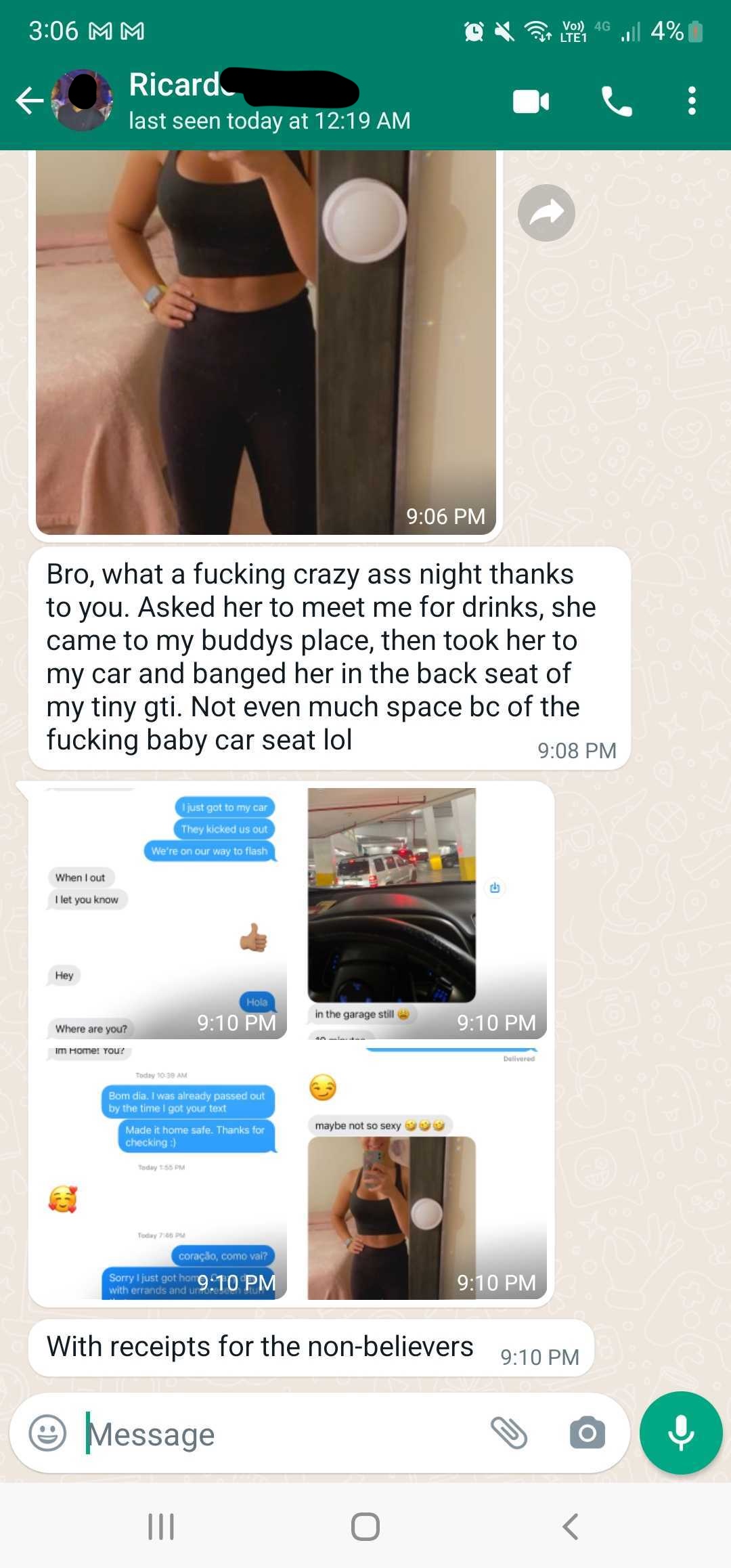Forward the 9:06 PM photo
Image resolution: width=731 pixels, height=1568 pixels.
[x=546, y=213]
